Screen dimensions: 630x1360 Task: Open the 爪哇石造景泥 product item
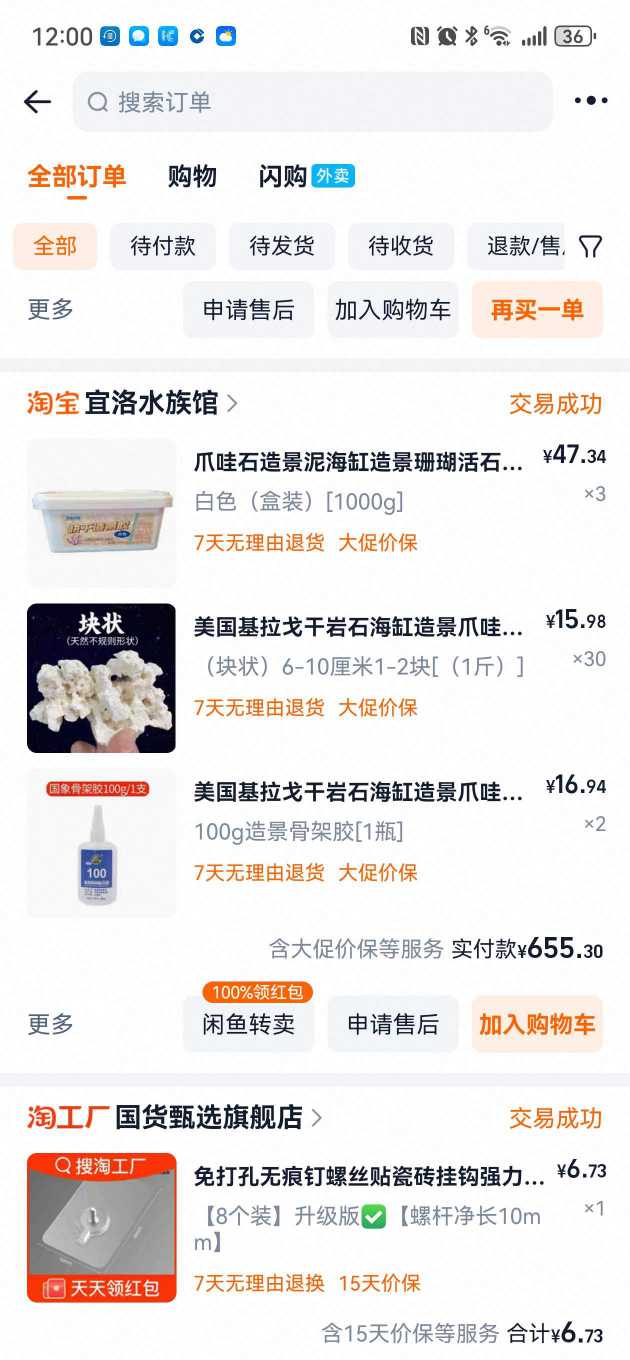click(x=358, y=461)
